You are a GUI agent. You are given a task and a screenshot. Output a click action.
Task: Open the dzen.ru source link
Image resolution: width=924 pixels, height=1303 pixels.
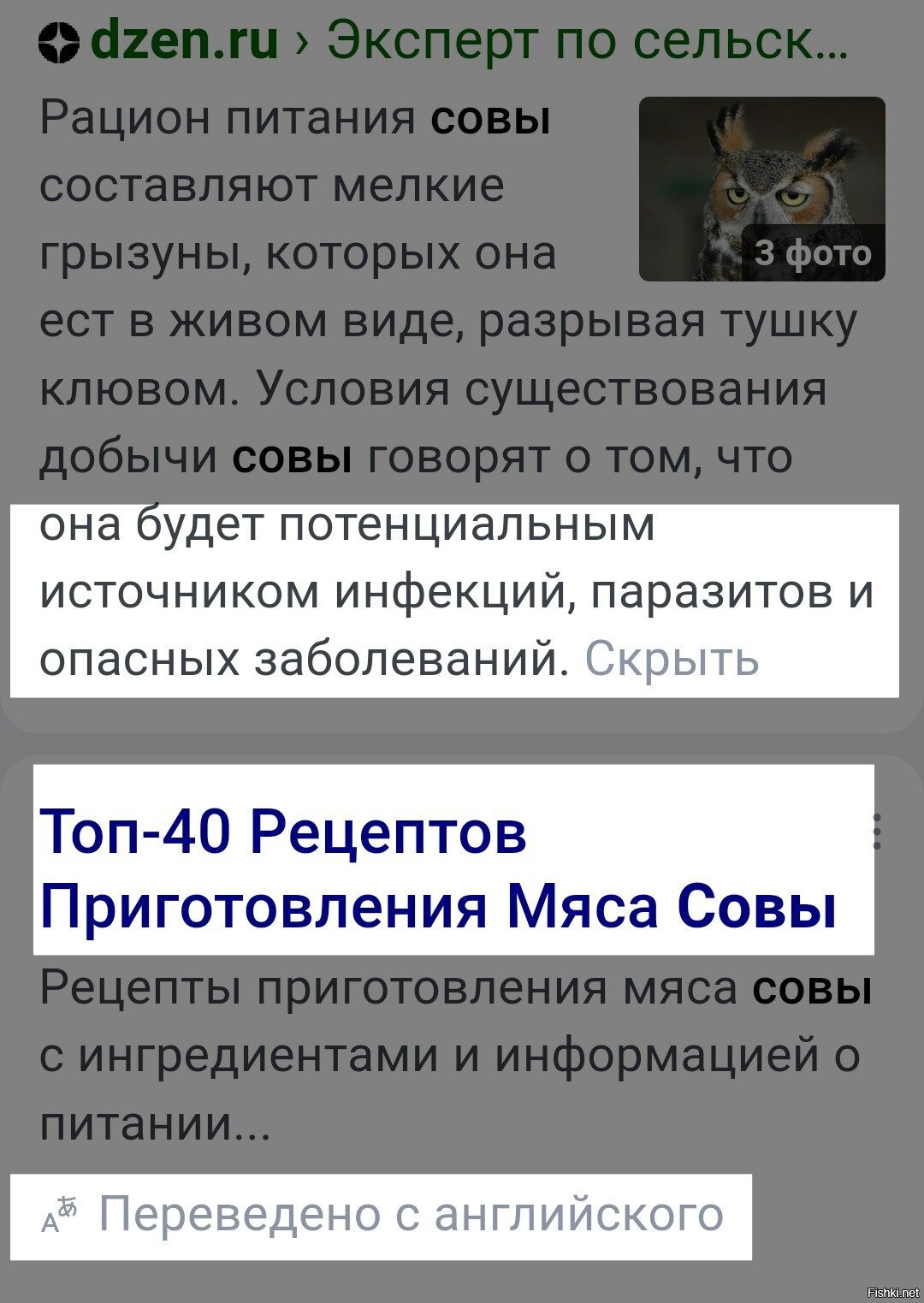pyautogui.click(x=184, y=40)
